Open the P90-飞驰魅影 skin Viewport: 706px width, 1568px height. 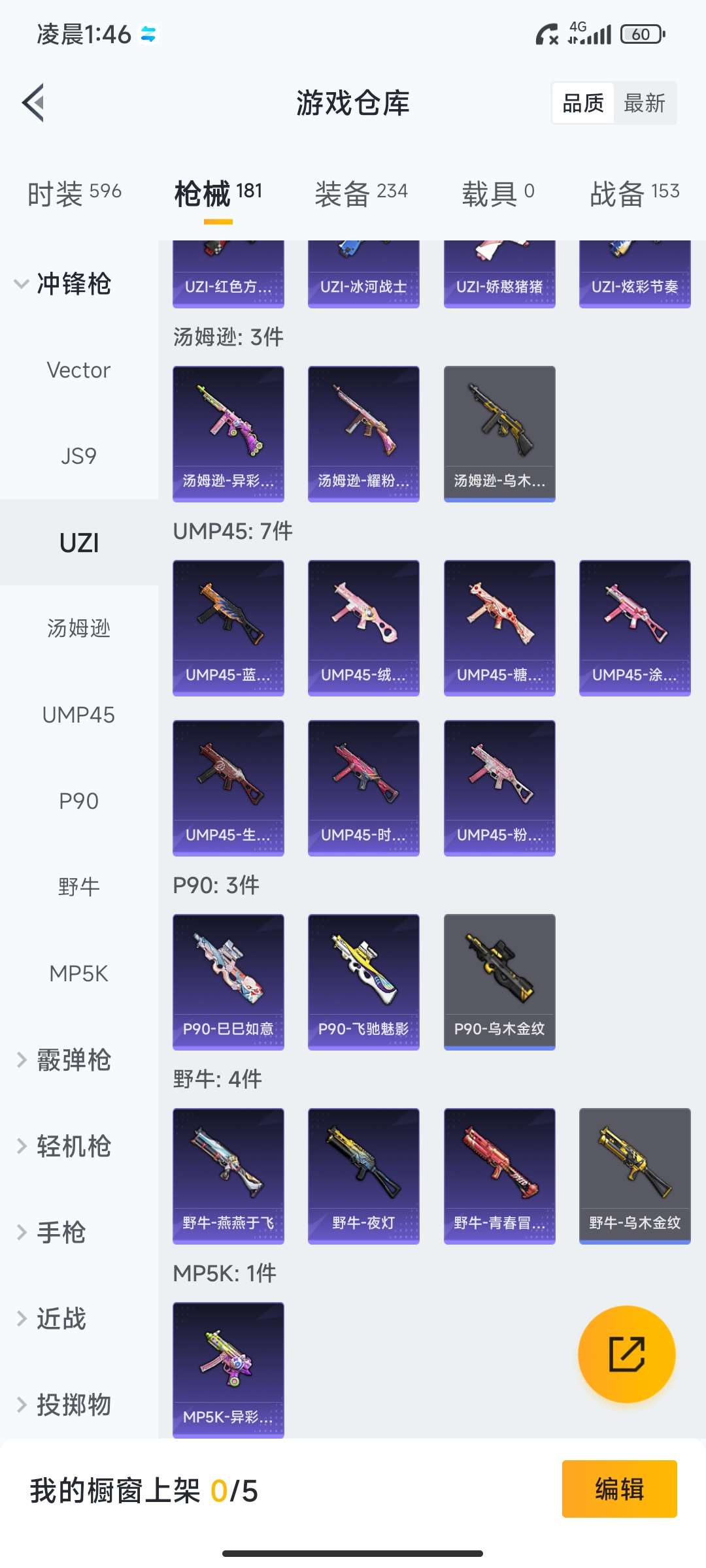click(x=363, y=981)
